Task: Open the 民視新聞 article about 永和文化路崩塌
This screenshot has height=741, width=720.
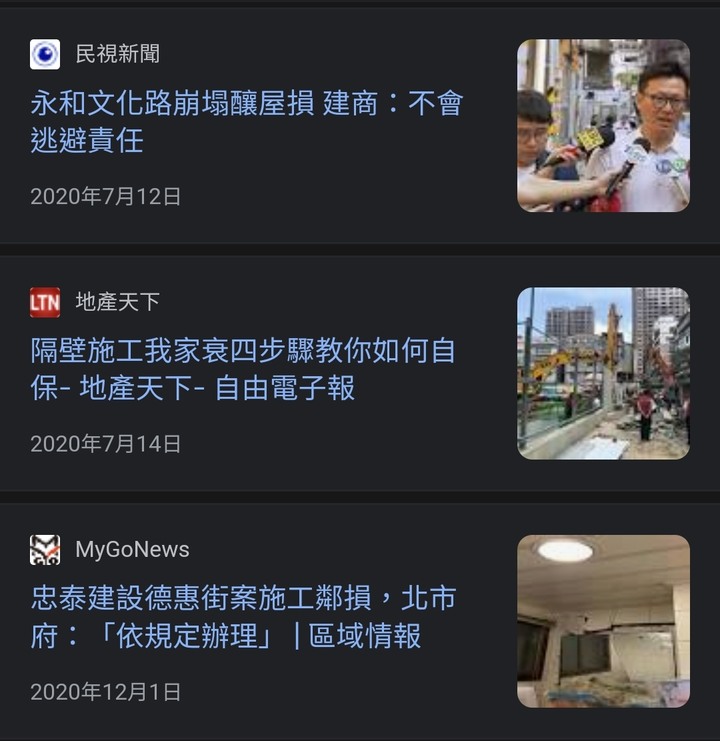Action: point(247,121)
